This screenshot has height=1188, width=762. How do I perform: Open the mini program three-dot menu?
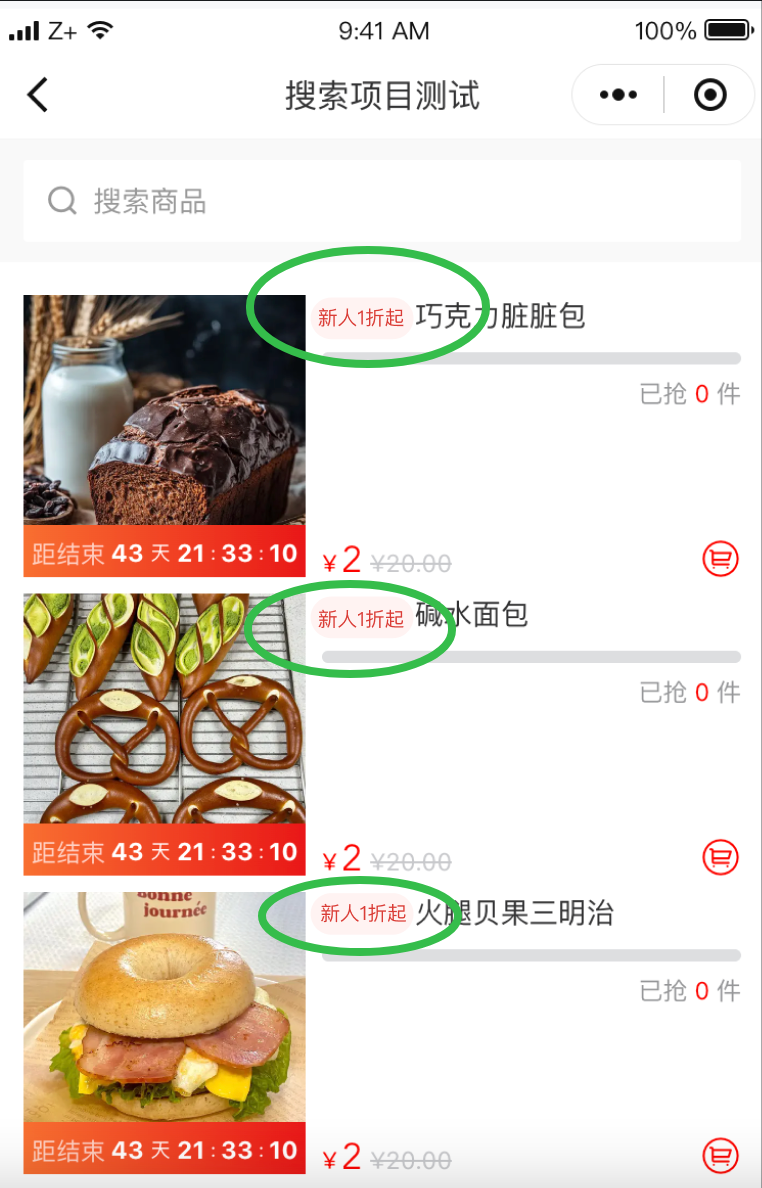618,95
